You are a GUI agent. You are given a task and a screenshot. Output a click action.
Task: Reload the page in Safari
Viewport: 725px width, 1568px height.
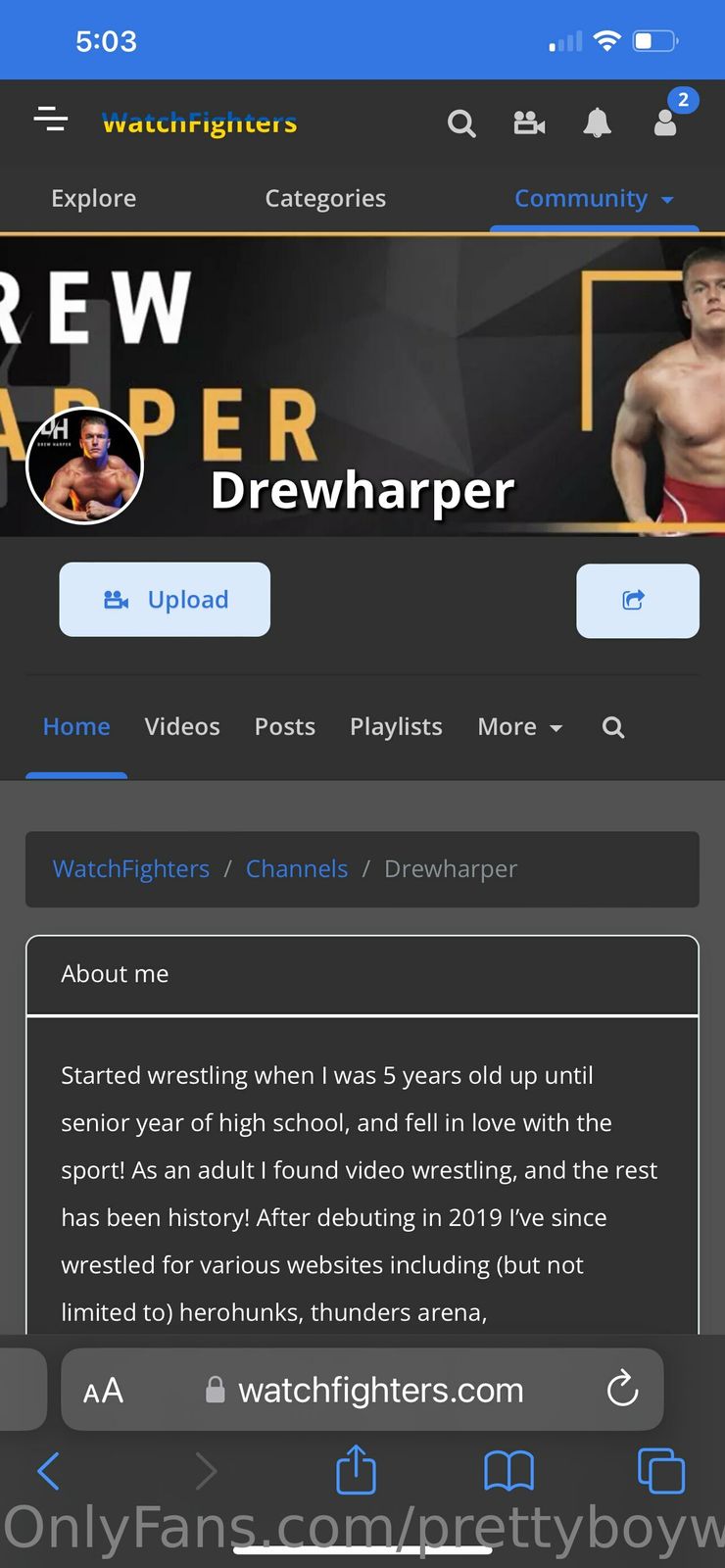pos(622,1390)
